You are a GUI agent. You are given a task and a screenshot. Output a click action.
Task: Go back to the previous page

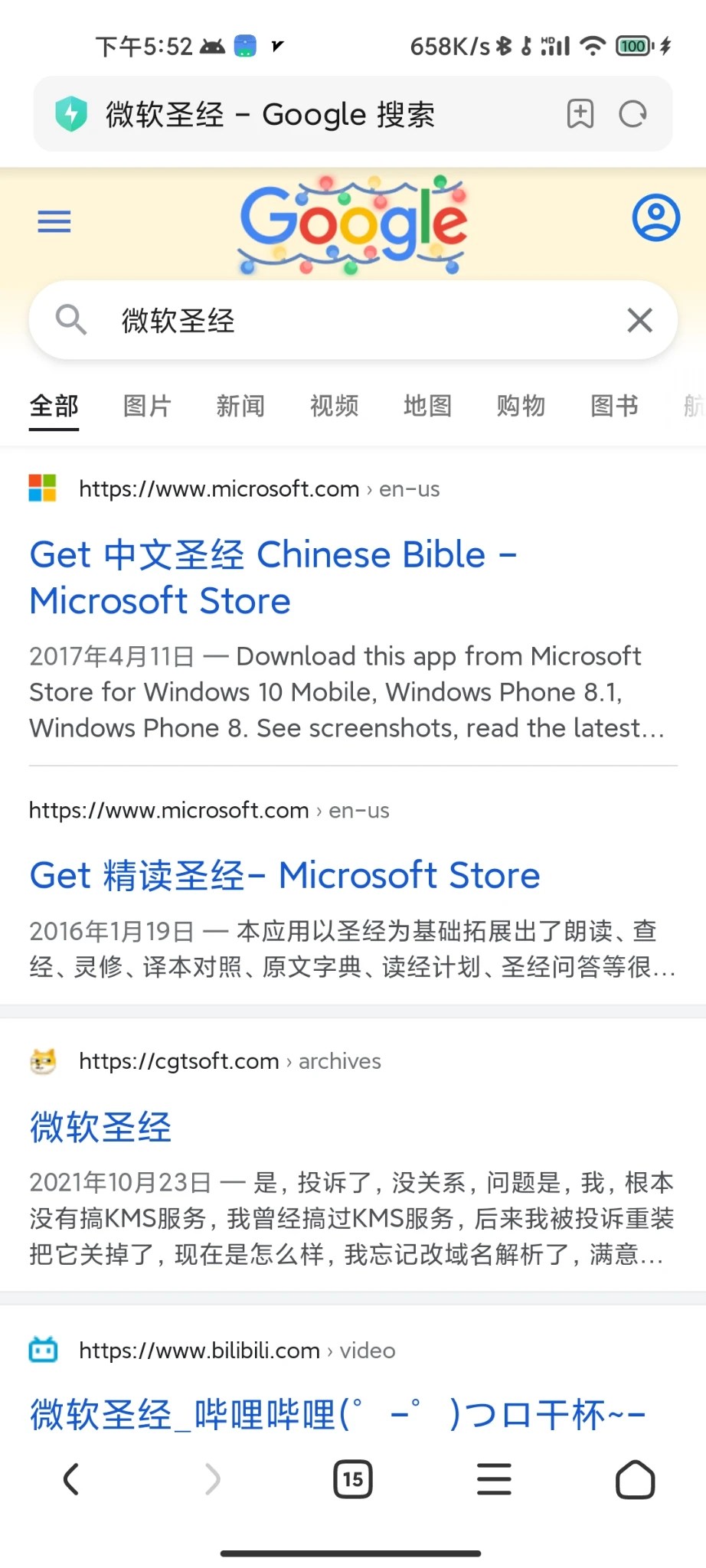point(71,1479)
